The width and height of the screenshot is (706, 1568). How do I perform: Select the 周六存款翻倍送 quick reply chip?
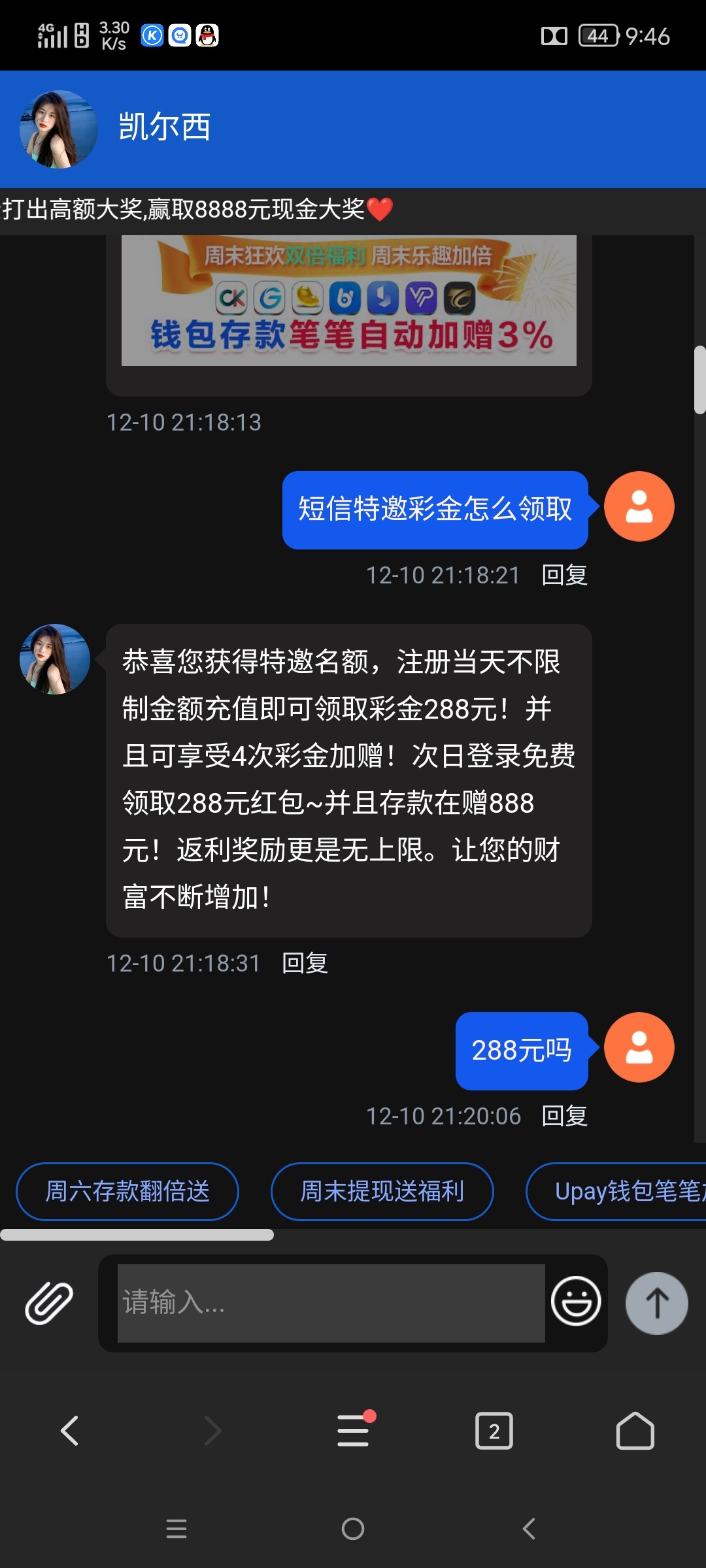coord(127,1191)
